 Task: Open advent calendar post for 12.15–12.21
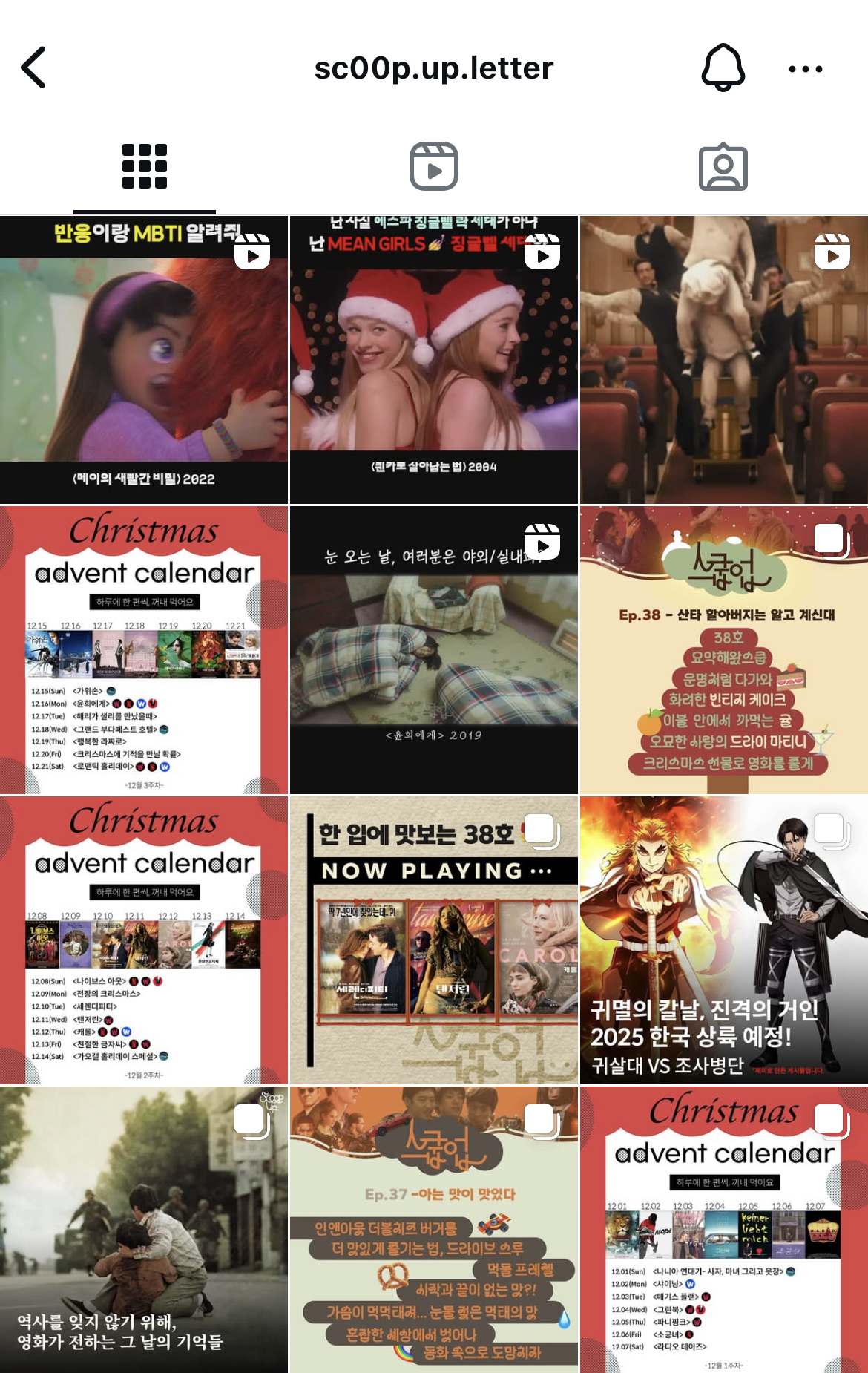click(144, 650)
